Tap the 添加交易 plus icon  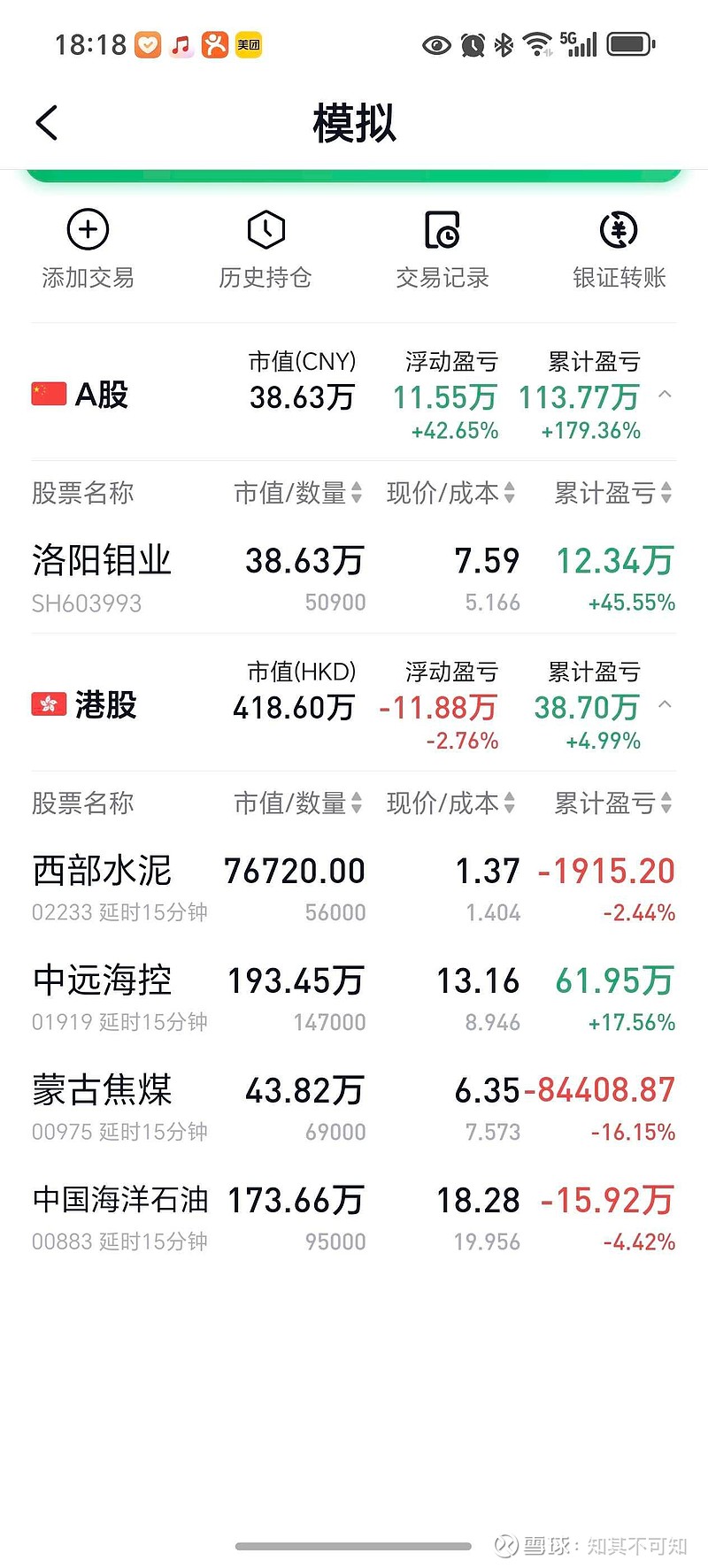click(x=87, y=228)
